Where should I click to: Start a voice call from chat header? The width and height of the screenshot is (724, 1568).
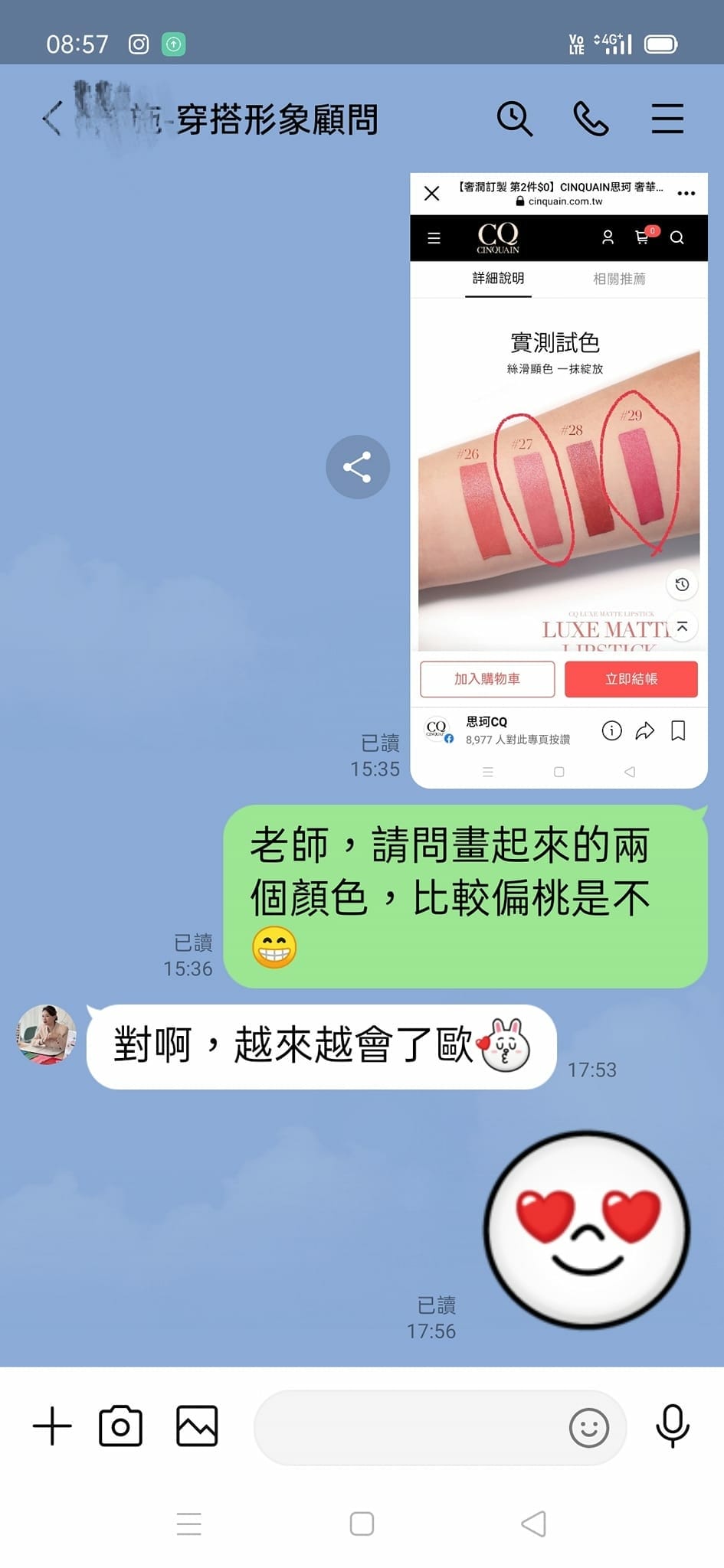tap(590, 117)
